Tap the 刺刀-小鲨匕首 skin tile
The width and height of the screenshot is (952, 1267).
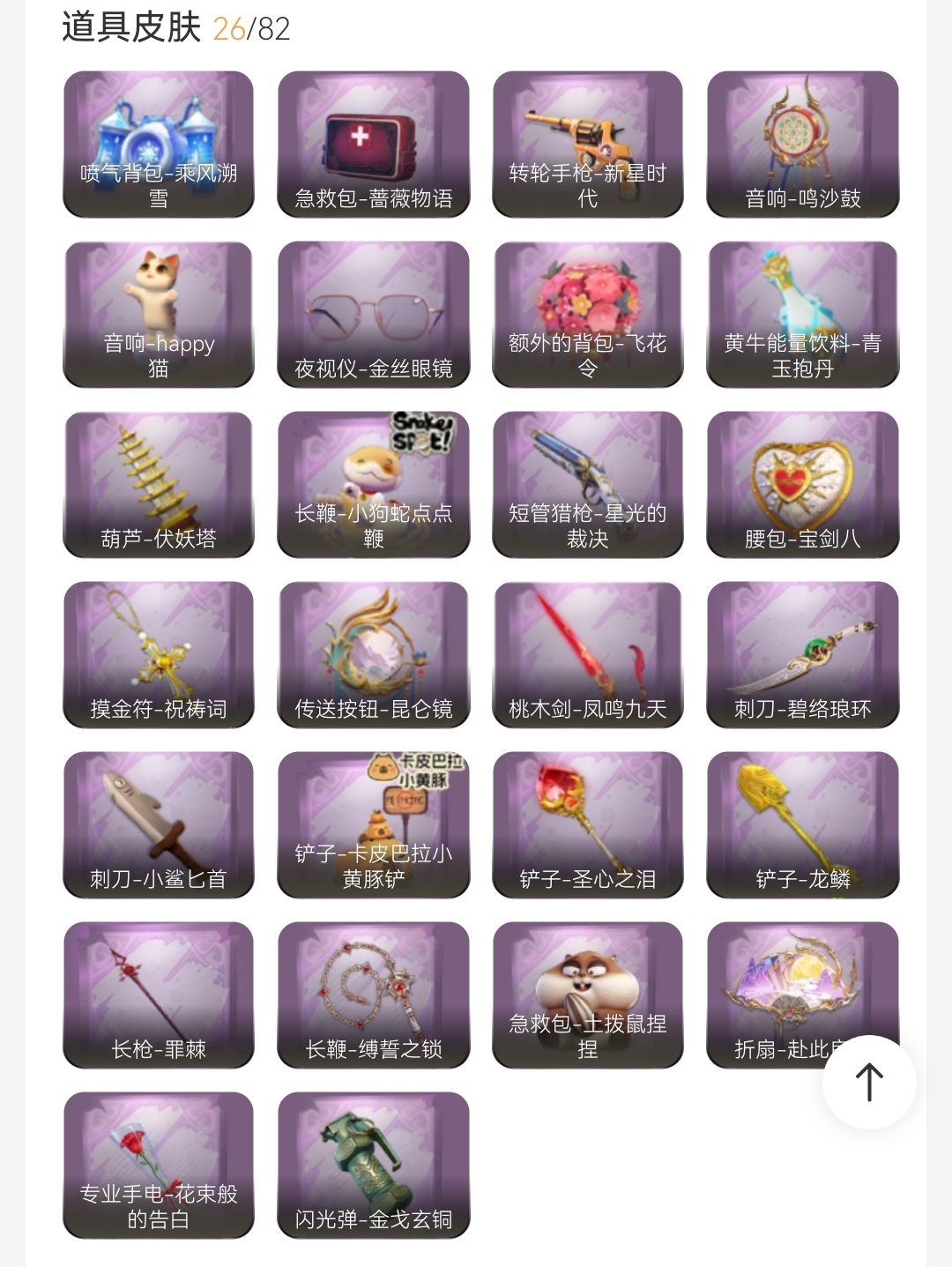click(x=159, y=824)
